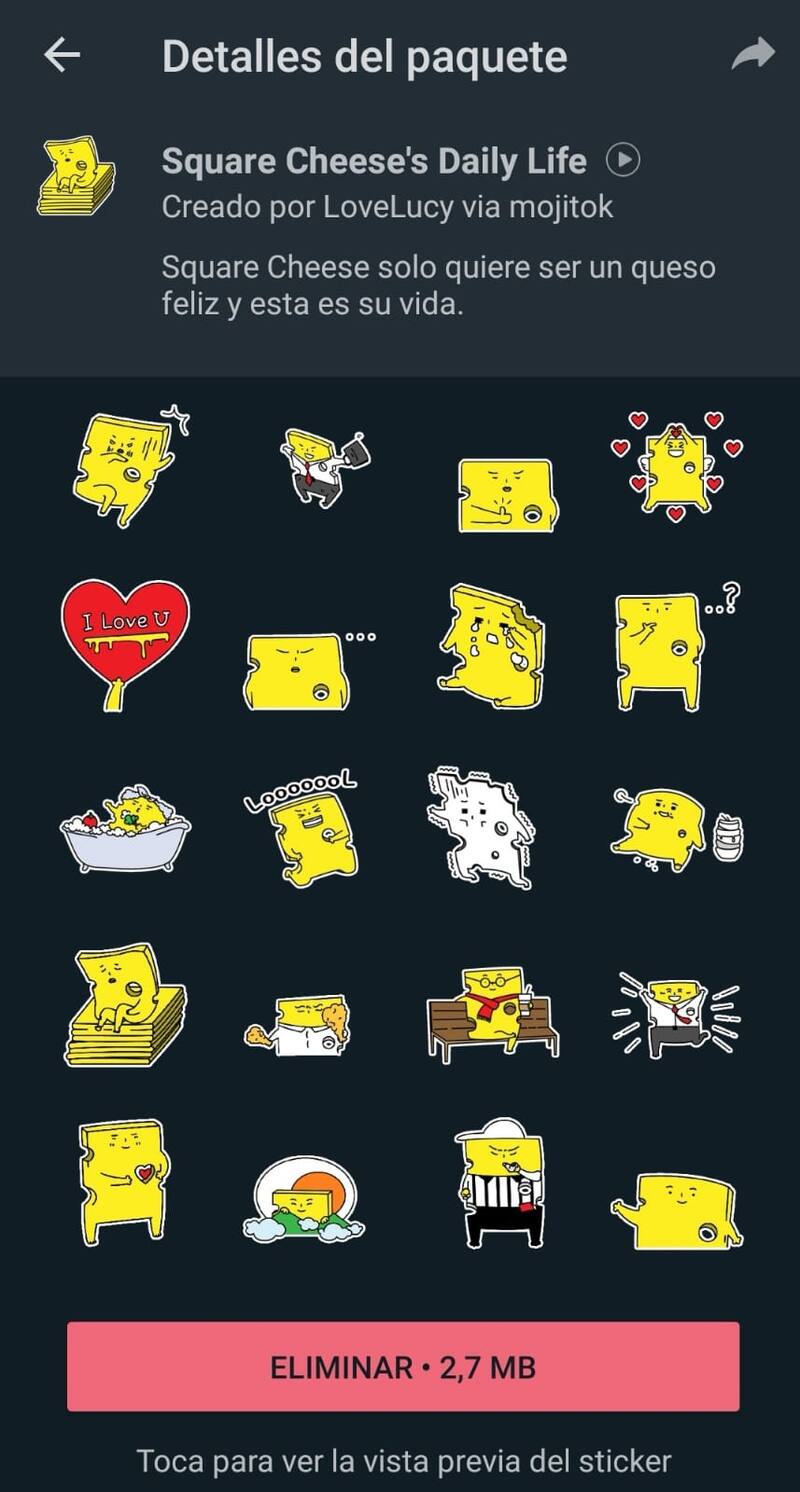
Task: Preview the cheese holding a heart sticker
Action: pos(120,1180)
